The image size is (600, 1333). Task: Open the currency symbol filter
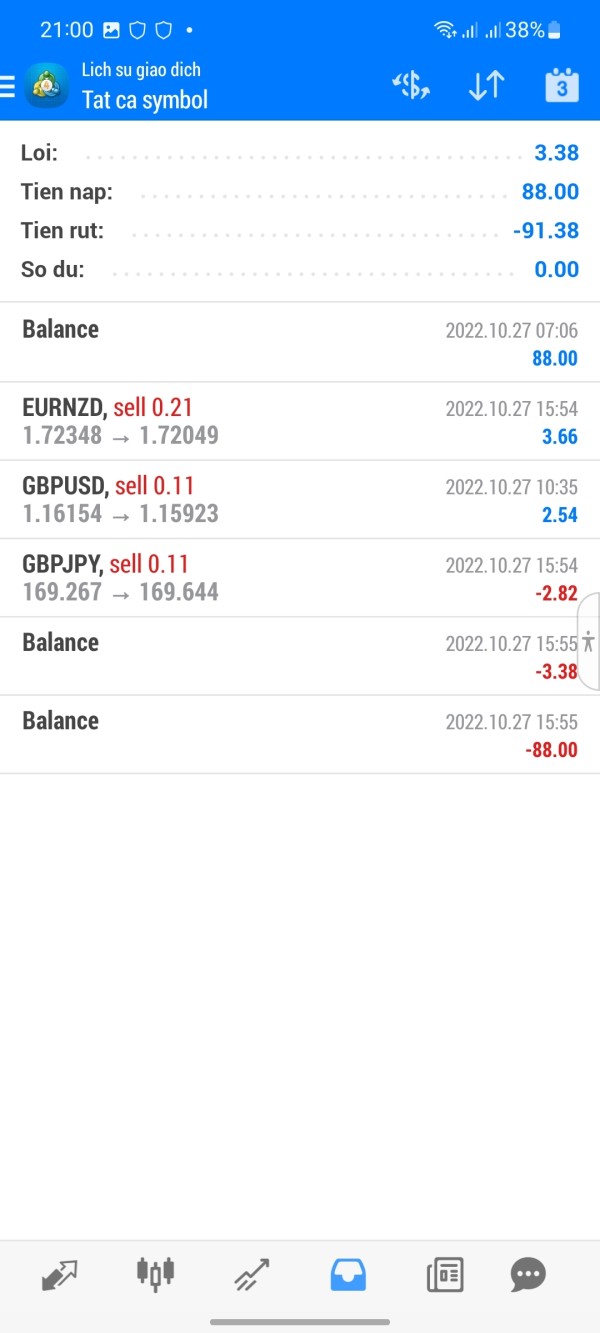tap(411, 86)
